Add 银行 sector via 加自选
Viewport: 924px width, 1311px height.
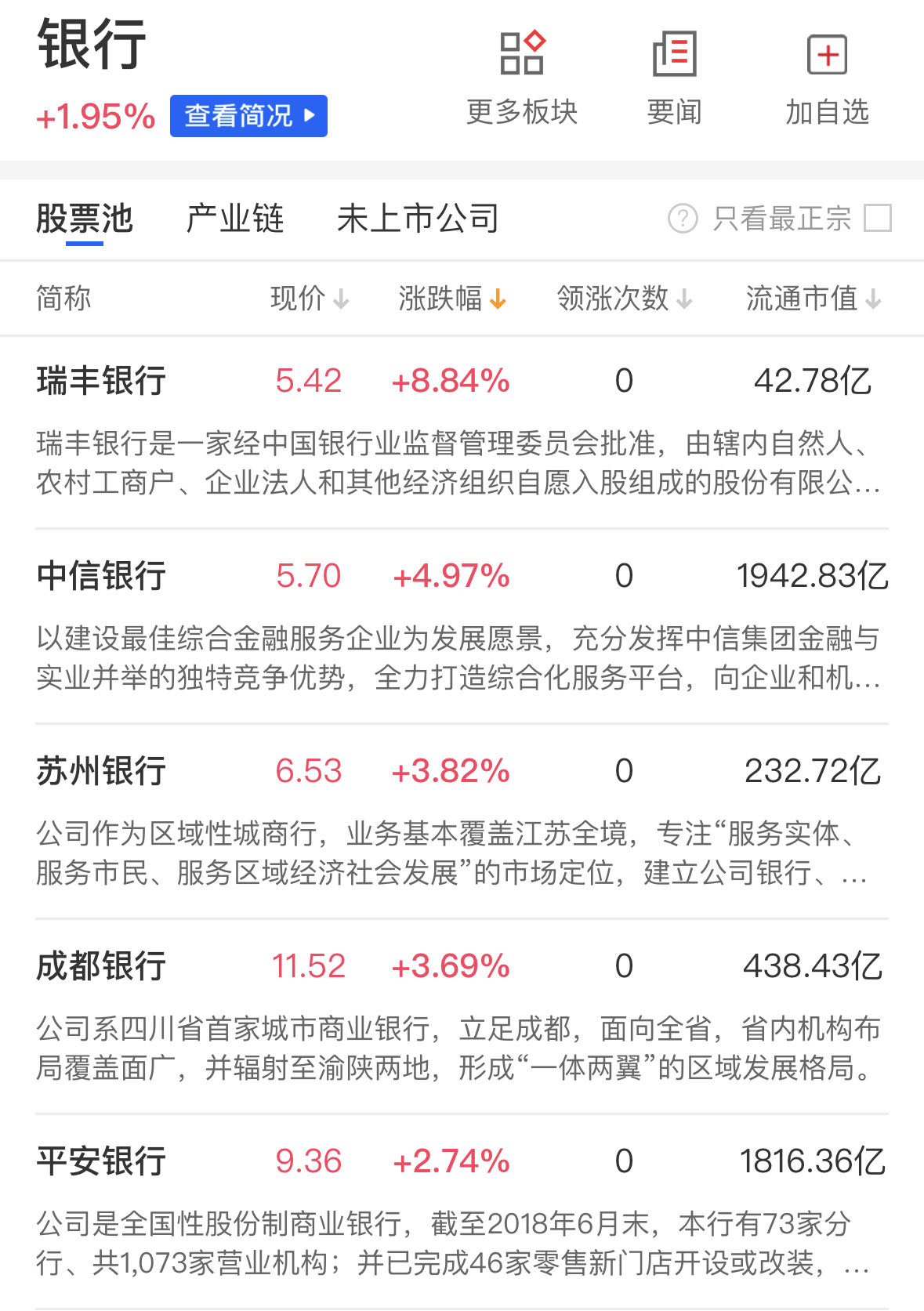(x=828, y=78)
